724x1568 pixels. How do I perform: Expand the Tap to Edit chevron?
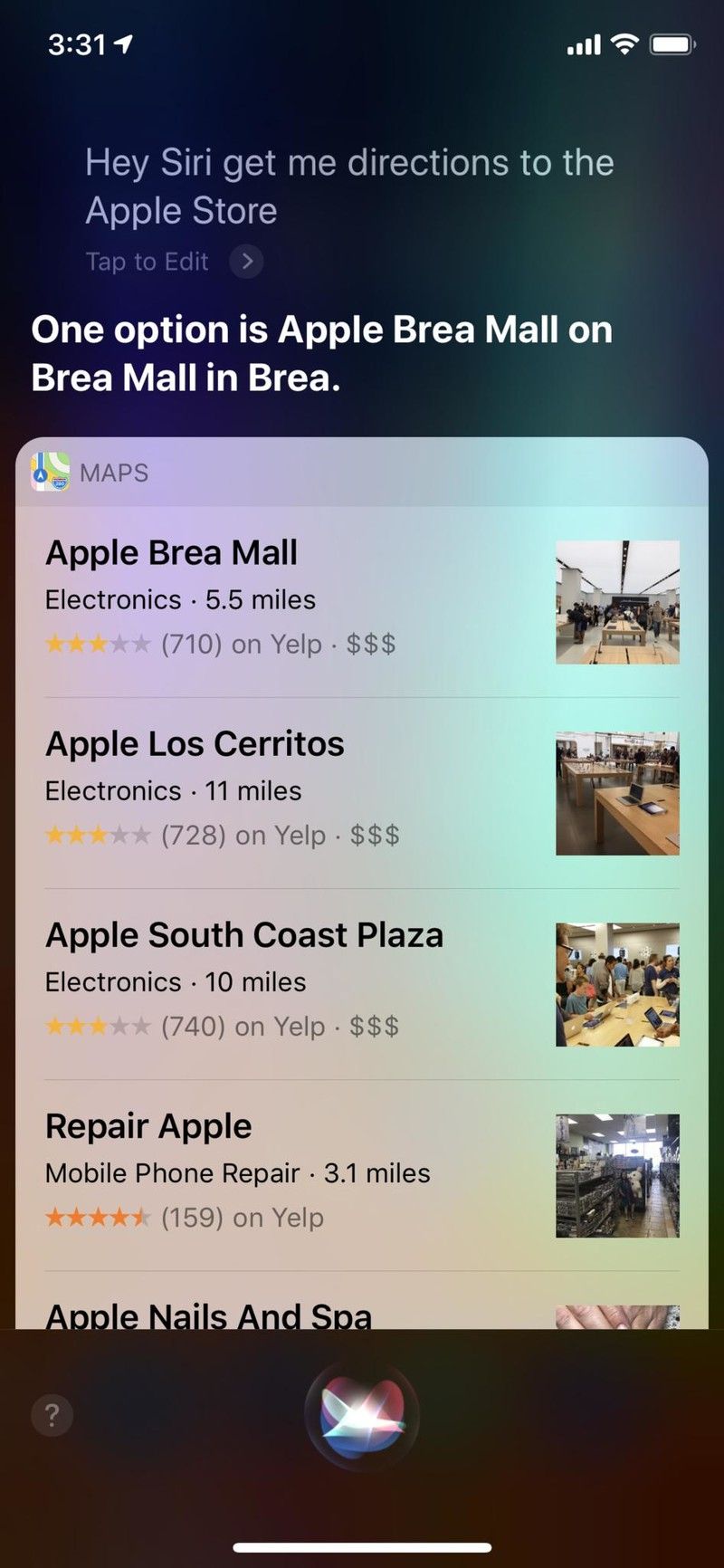click(x=246, y=261)
